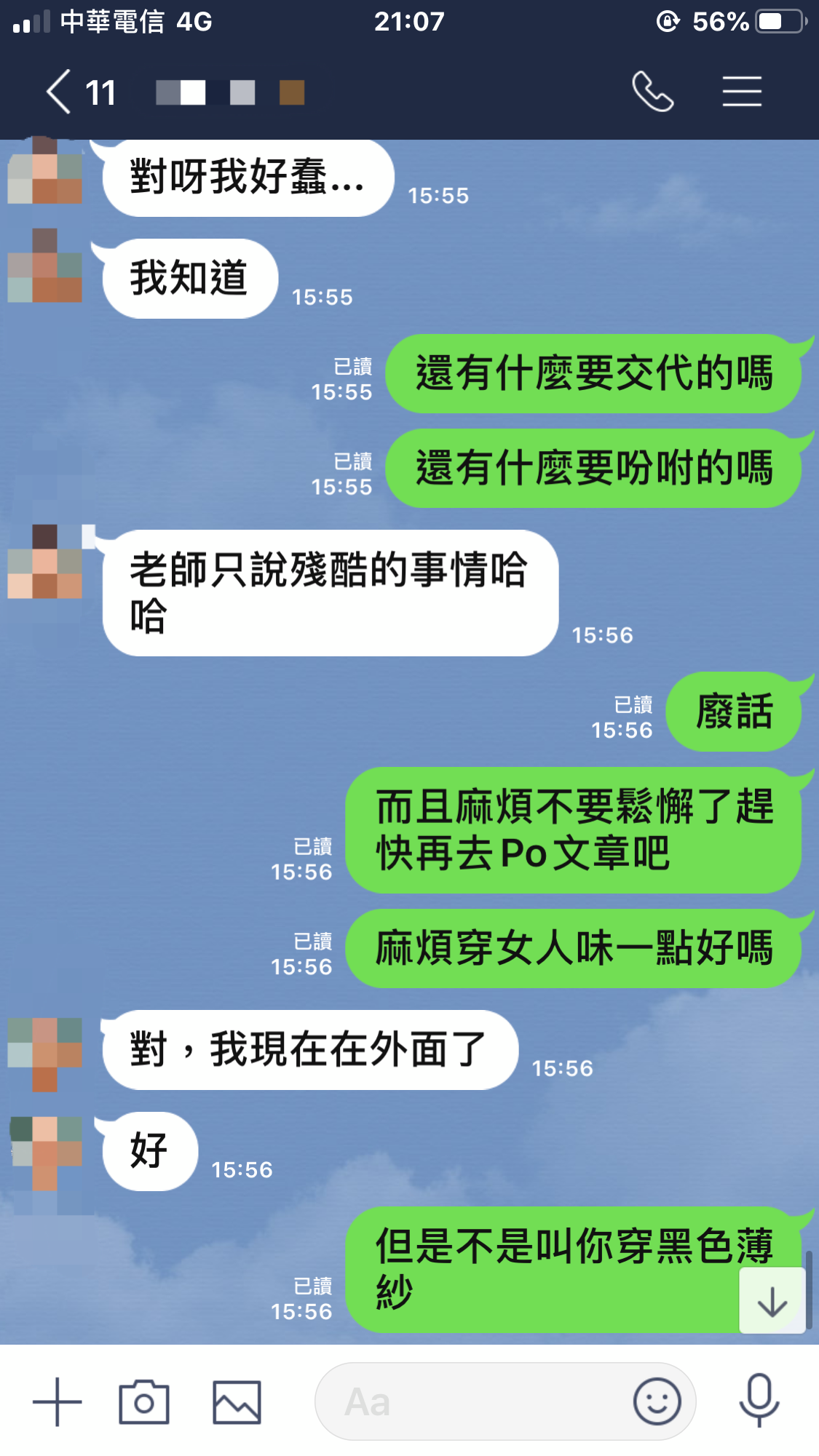Jump to the latest message
Screen dimensions: 819x1456
click(x=772, y=1301)
